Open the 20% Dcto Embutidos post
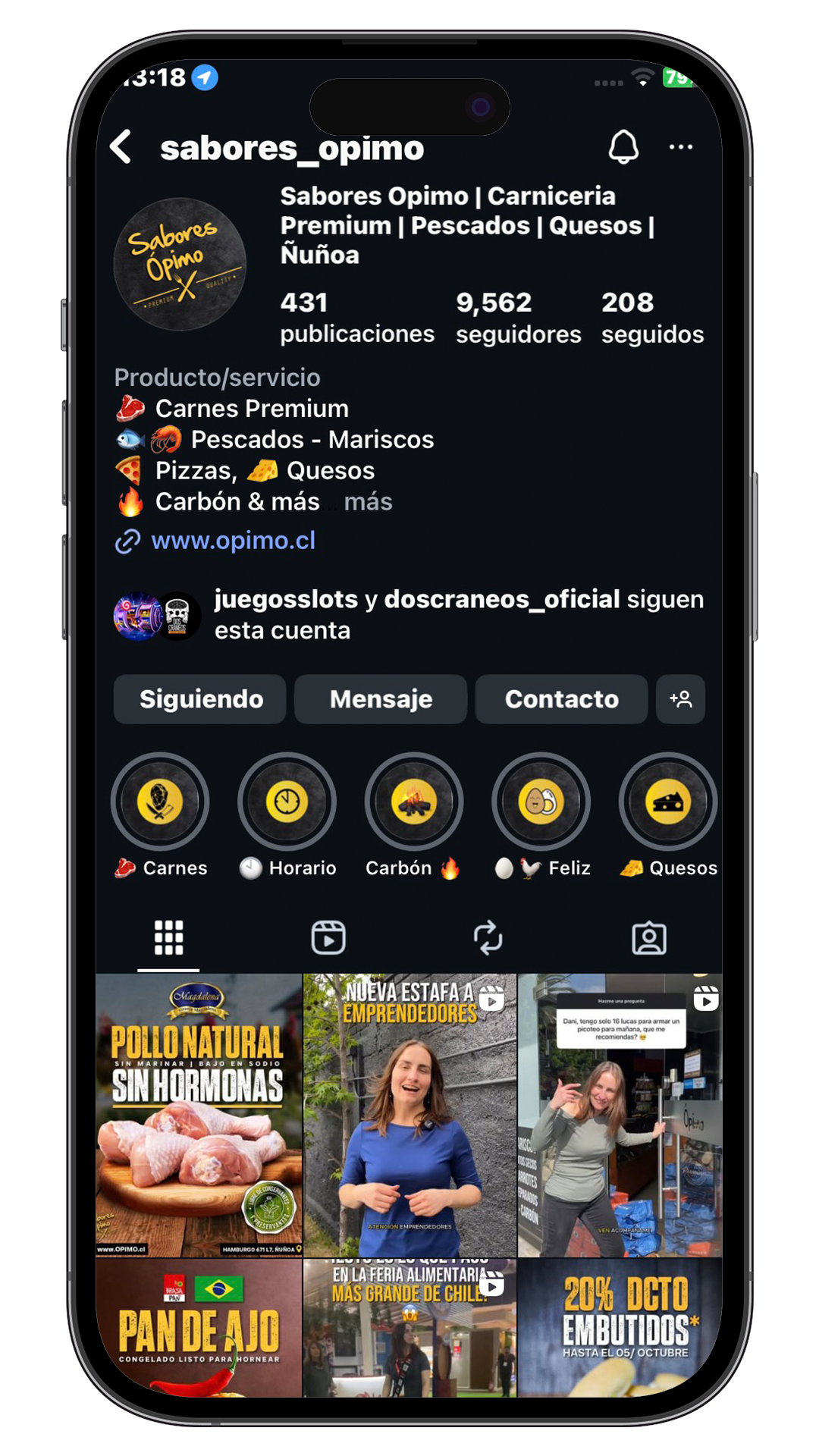 click(x=620, y=1327)
